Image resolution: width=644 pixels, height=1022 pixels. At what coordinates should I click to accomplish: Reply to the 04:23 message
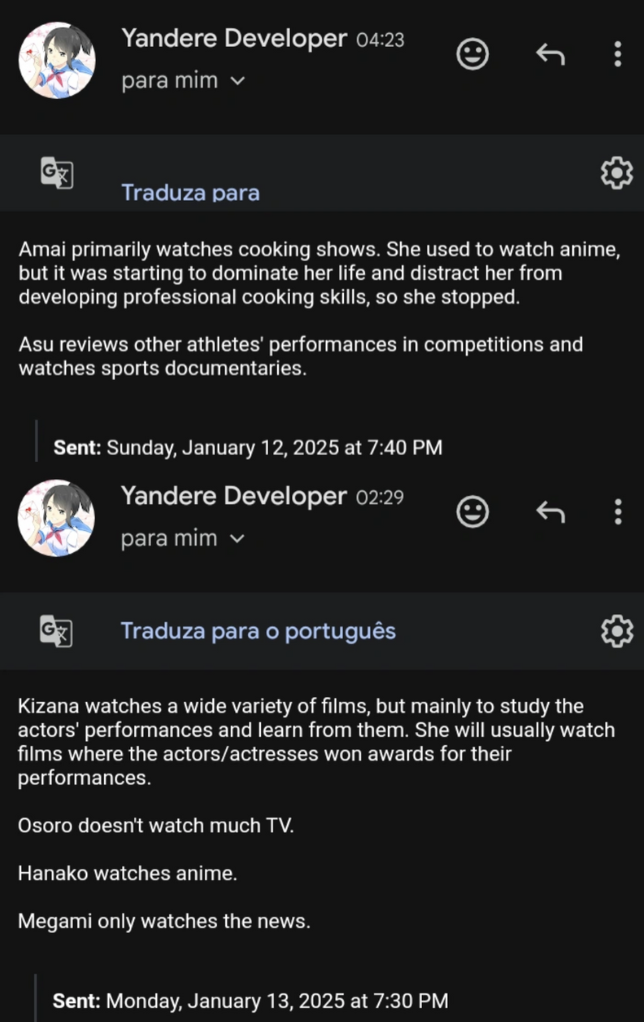click(x=550, y=54)
